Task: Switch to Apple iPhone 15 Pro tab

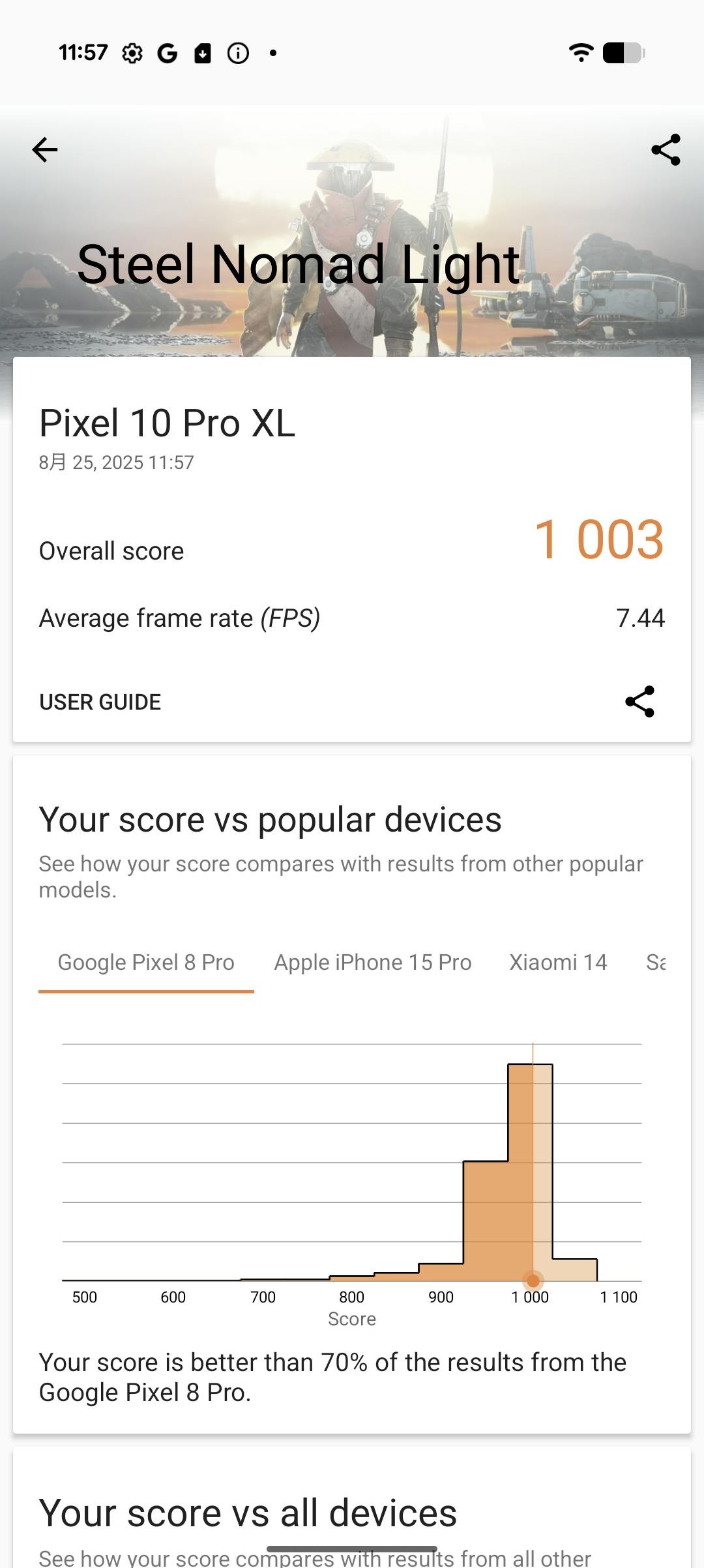Action: click(372, 963)
